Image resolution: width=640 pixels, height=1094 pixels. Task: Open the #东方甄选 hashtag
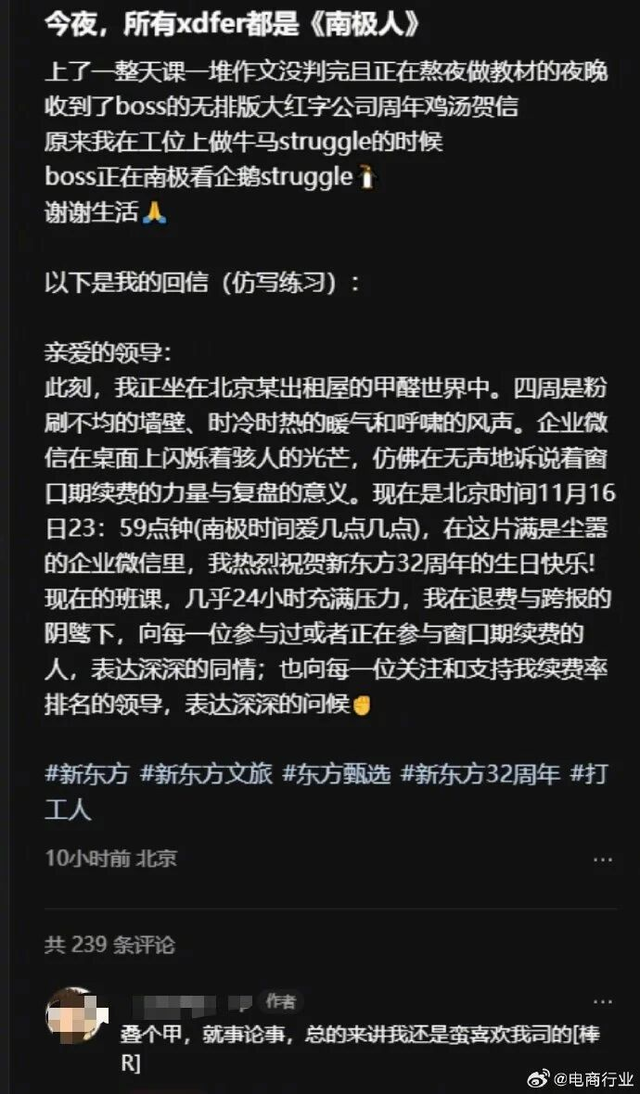(x=336, y=774)
